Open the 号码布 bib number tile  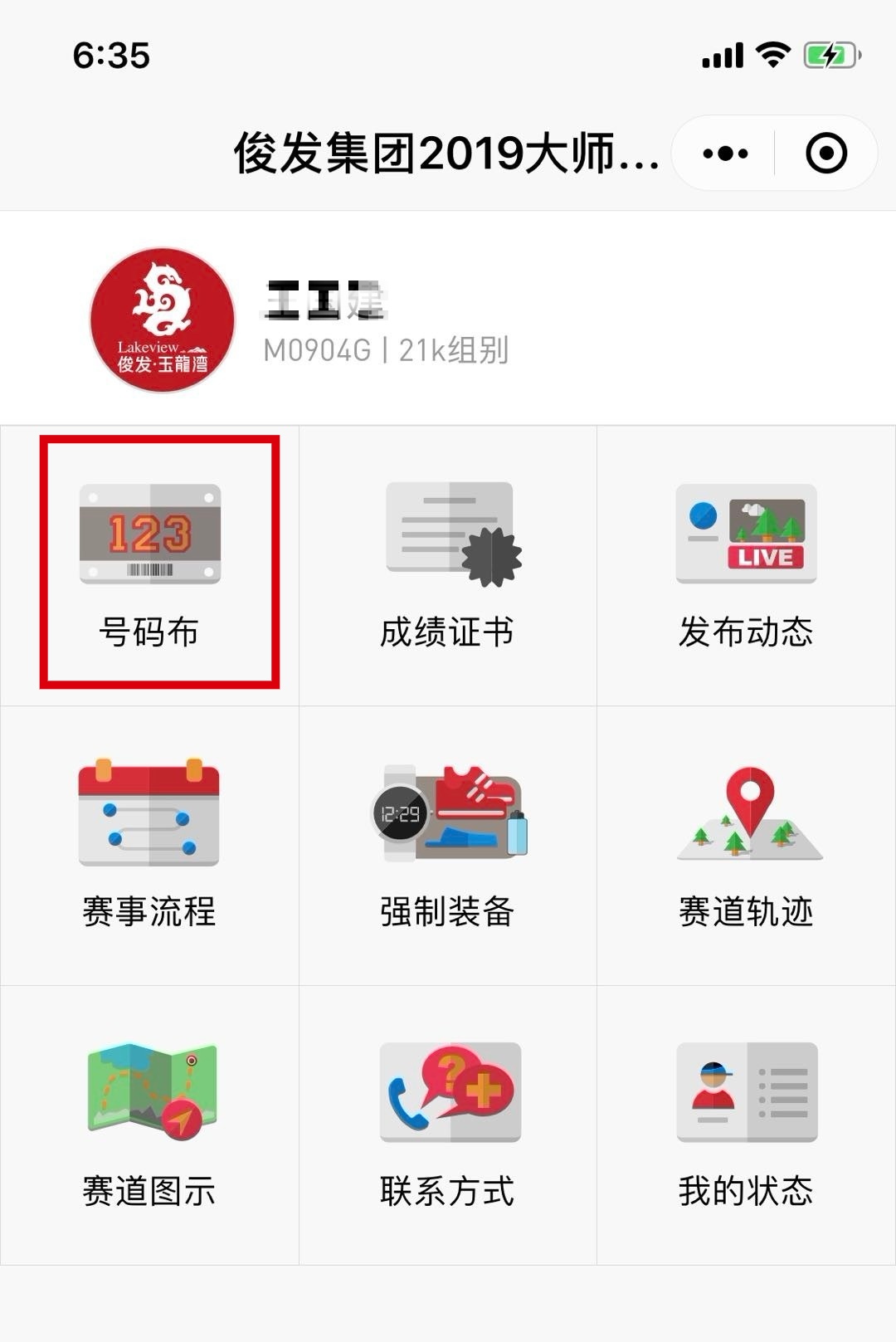pos(150,564)
